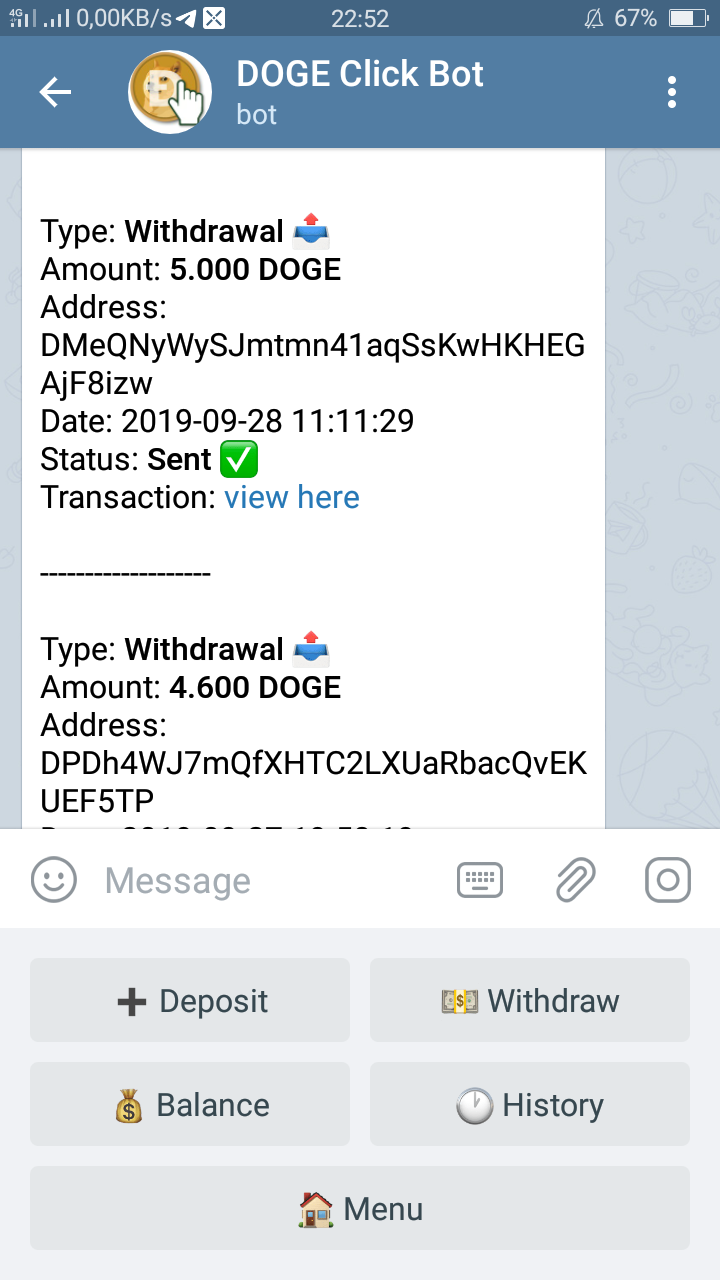The height and width of the screenshot is (1280, 720).
Task: Click the attachment paperclip icon
Action: (x=575, y=880)
